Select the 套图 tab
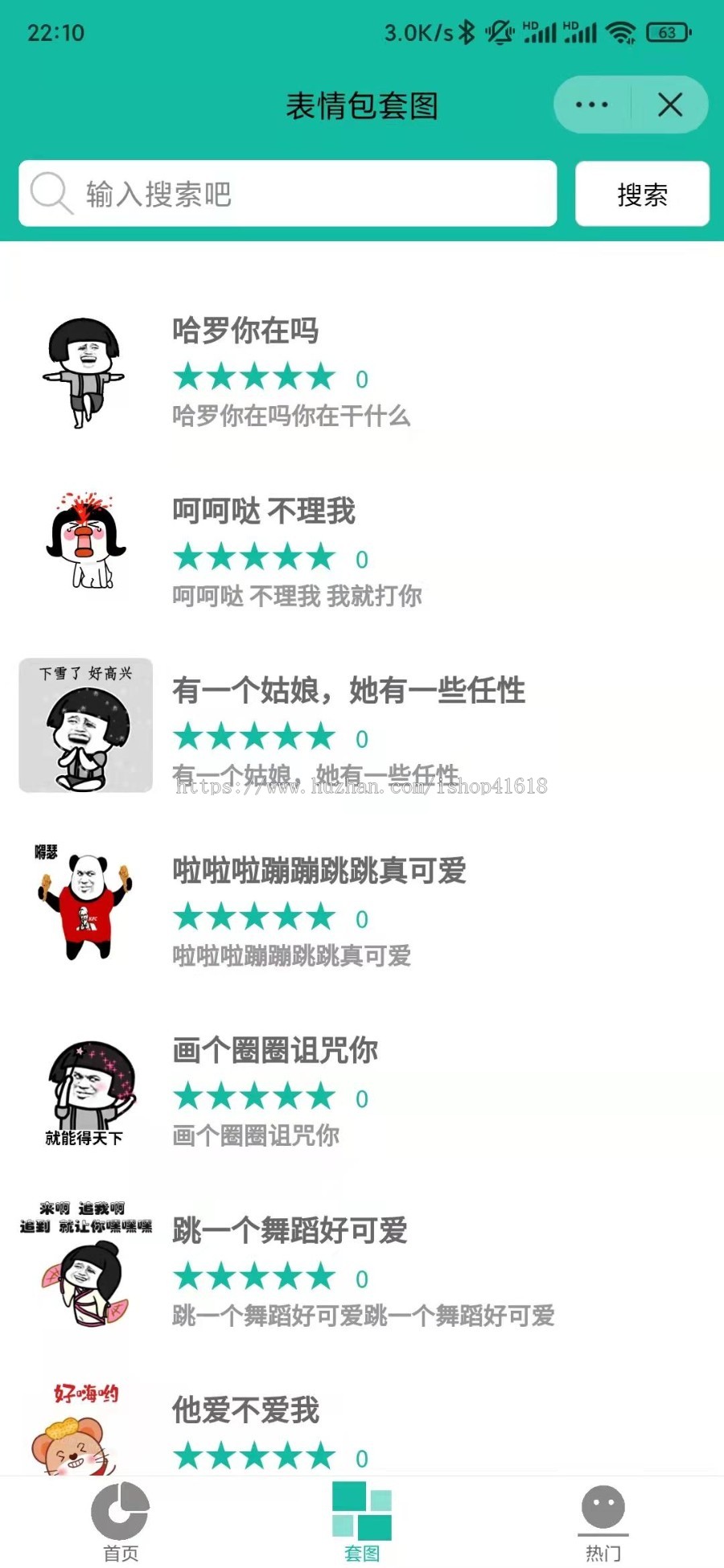This screenshot has width=724, height=1568. pyautogui.click(x=362, y=1521)
